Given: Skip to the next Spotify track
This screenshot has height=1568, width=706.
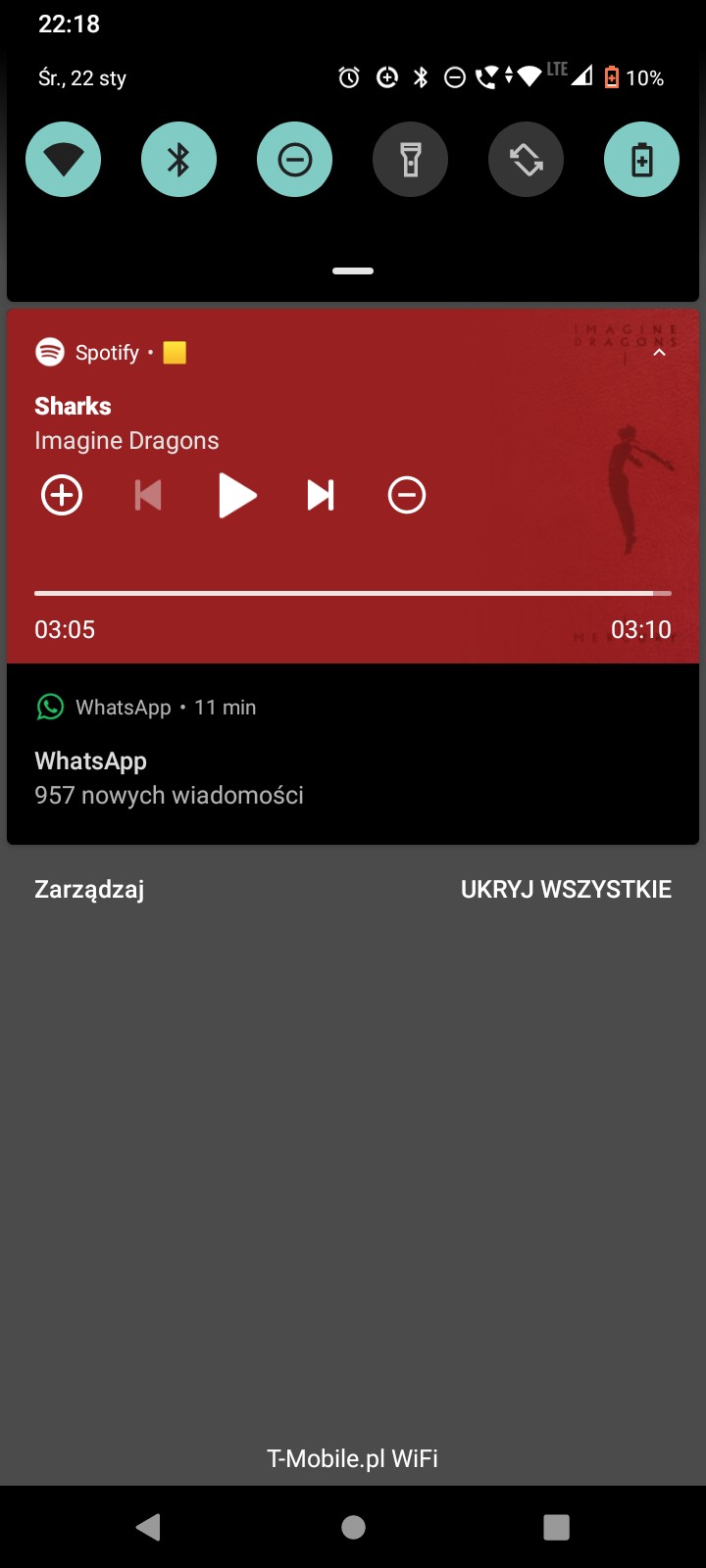Looking at the screenshot, I should (321, 495).
